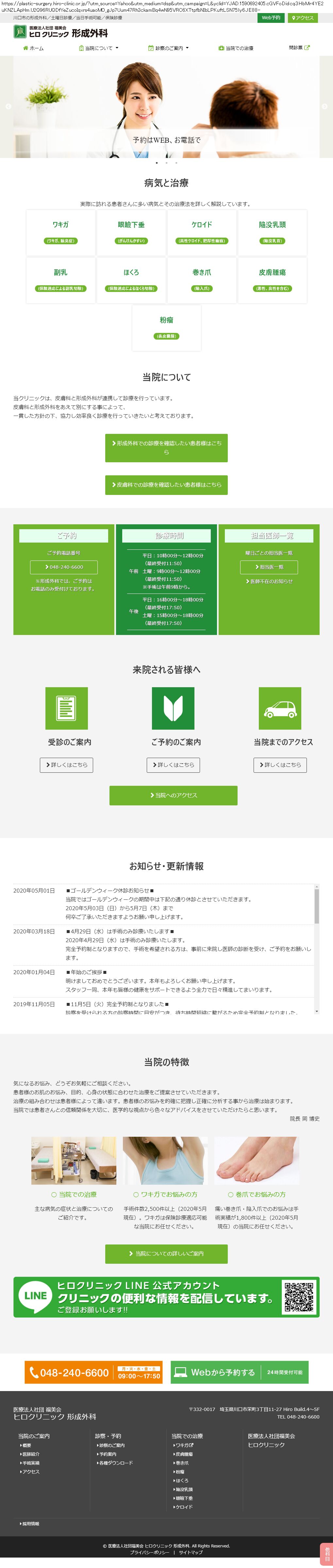Open the LINE 公式アカウント banner
Screen dimensions: 333x1568
pyautogui.click(x=166, y=1297)
